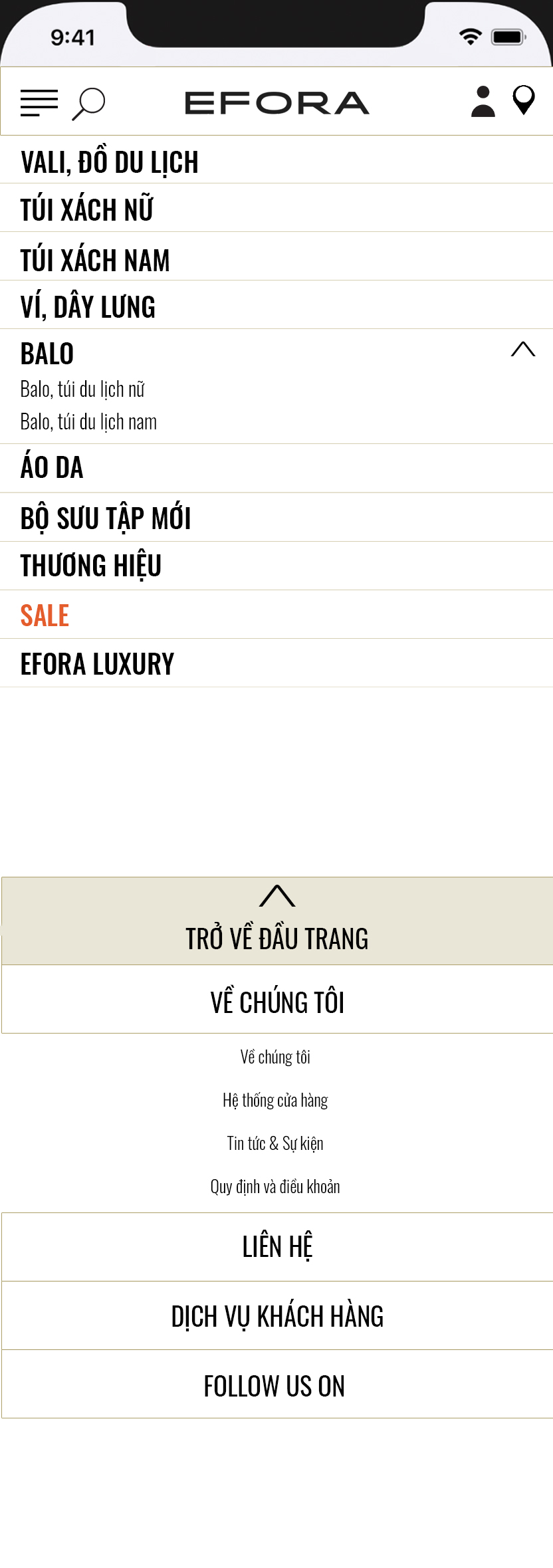This screenshot has width=553, height=1568.
Task: Open the user account icon
Action: click(483, 102)
